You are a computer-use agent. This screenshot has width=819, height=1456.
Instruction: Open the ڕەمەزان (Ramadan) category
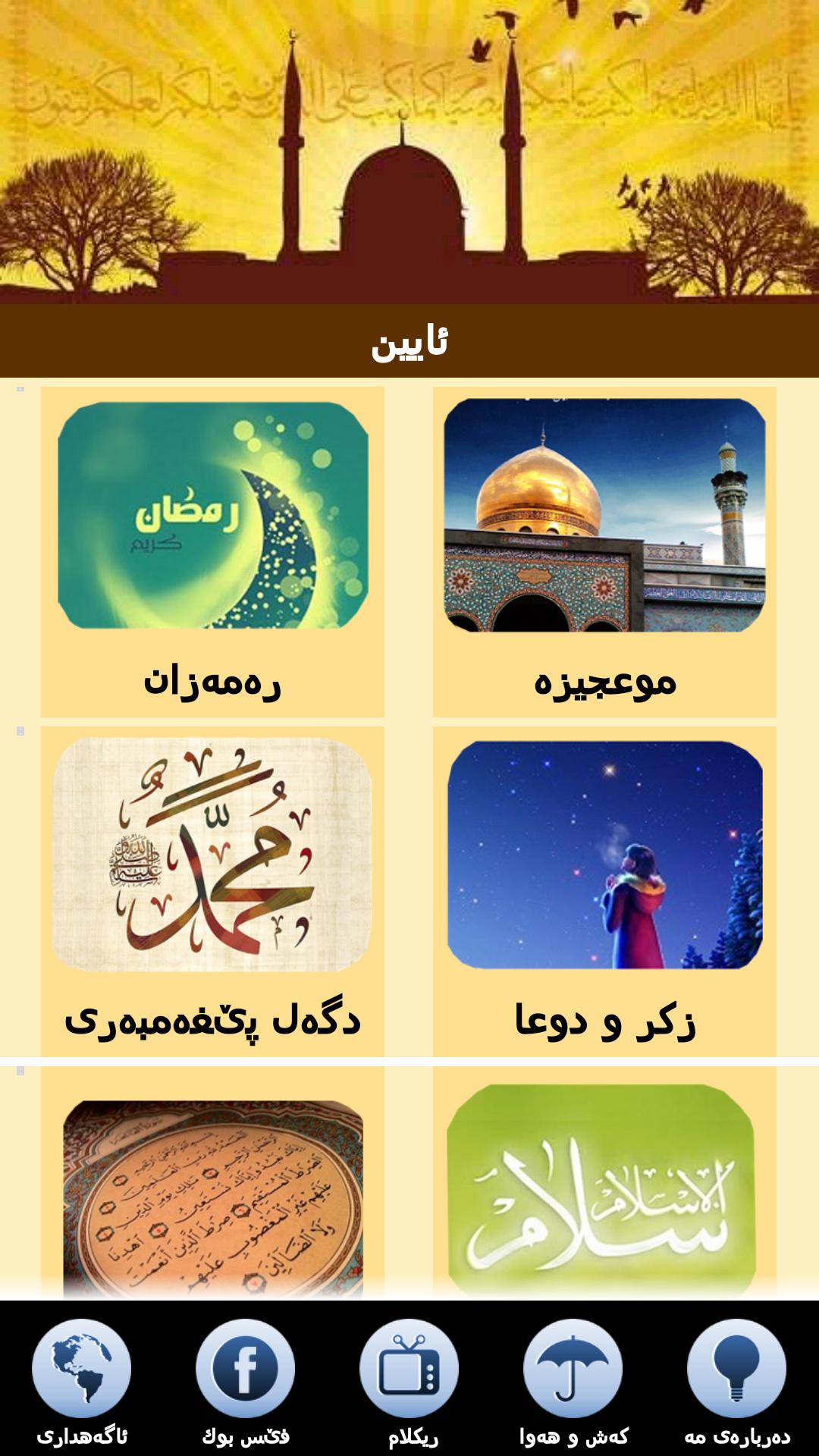pos(212,552)
